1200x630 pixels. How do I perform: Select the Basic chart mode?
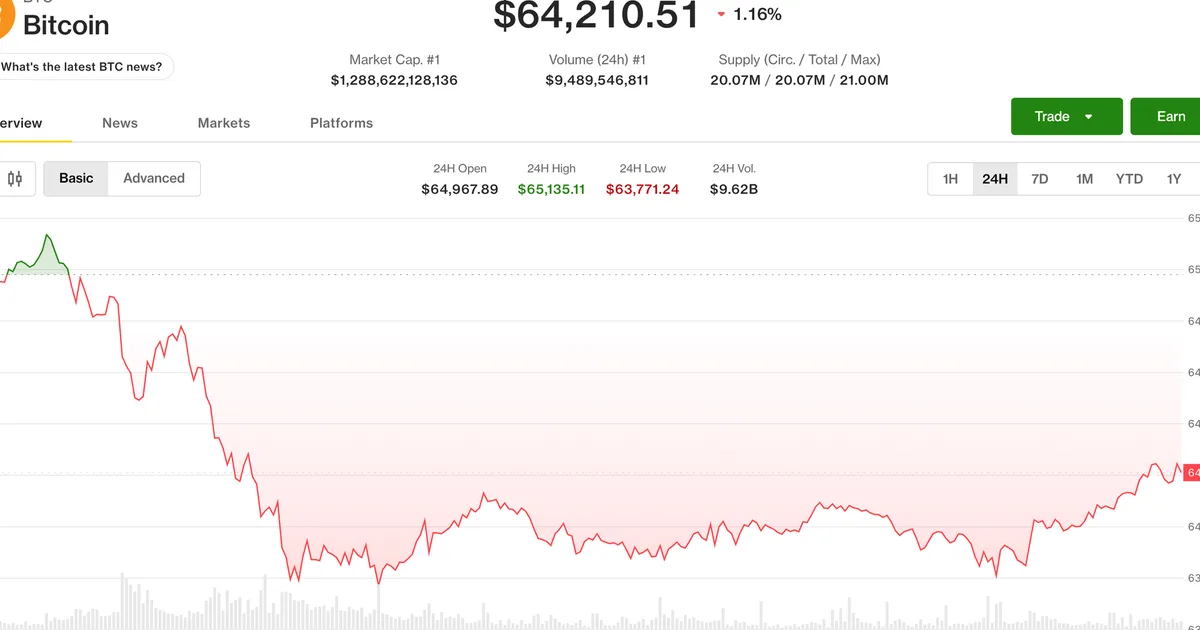(x=76, y=178)
